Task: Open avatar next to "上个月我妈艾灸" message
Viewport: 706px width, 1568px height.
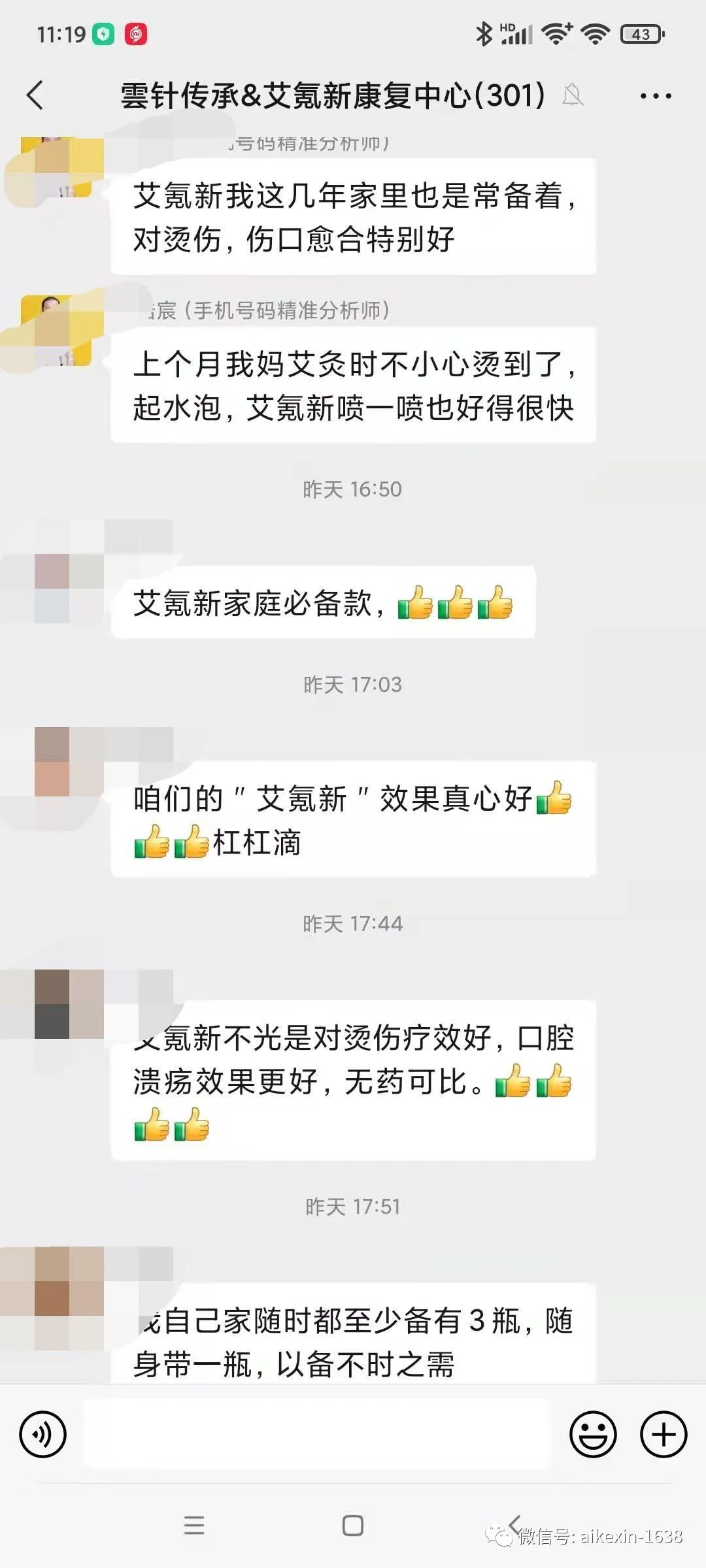Action: (x=56, y=331)
